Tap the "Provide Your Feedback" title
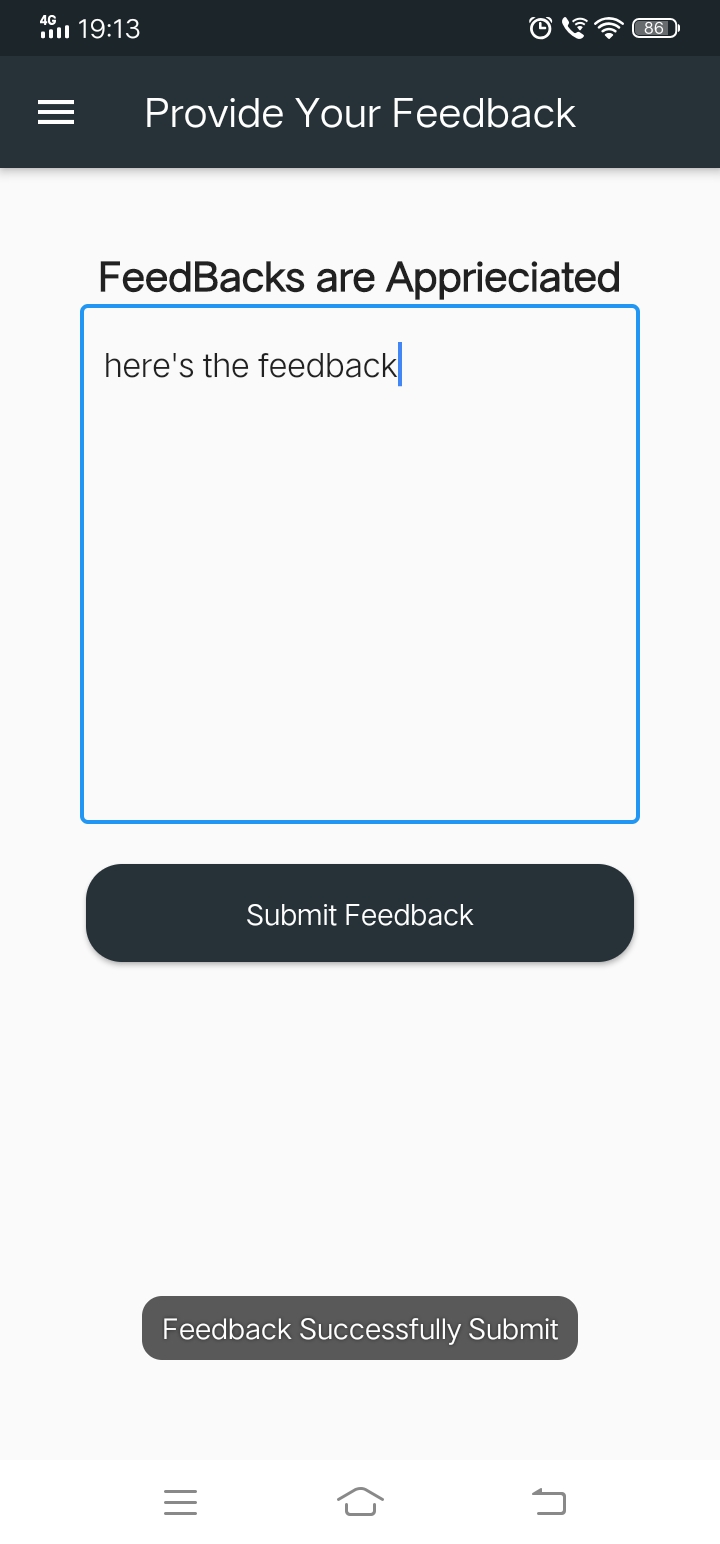720x1544 pixels. (360, 112)
